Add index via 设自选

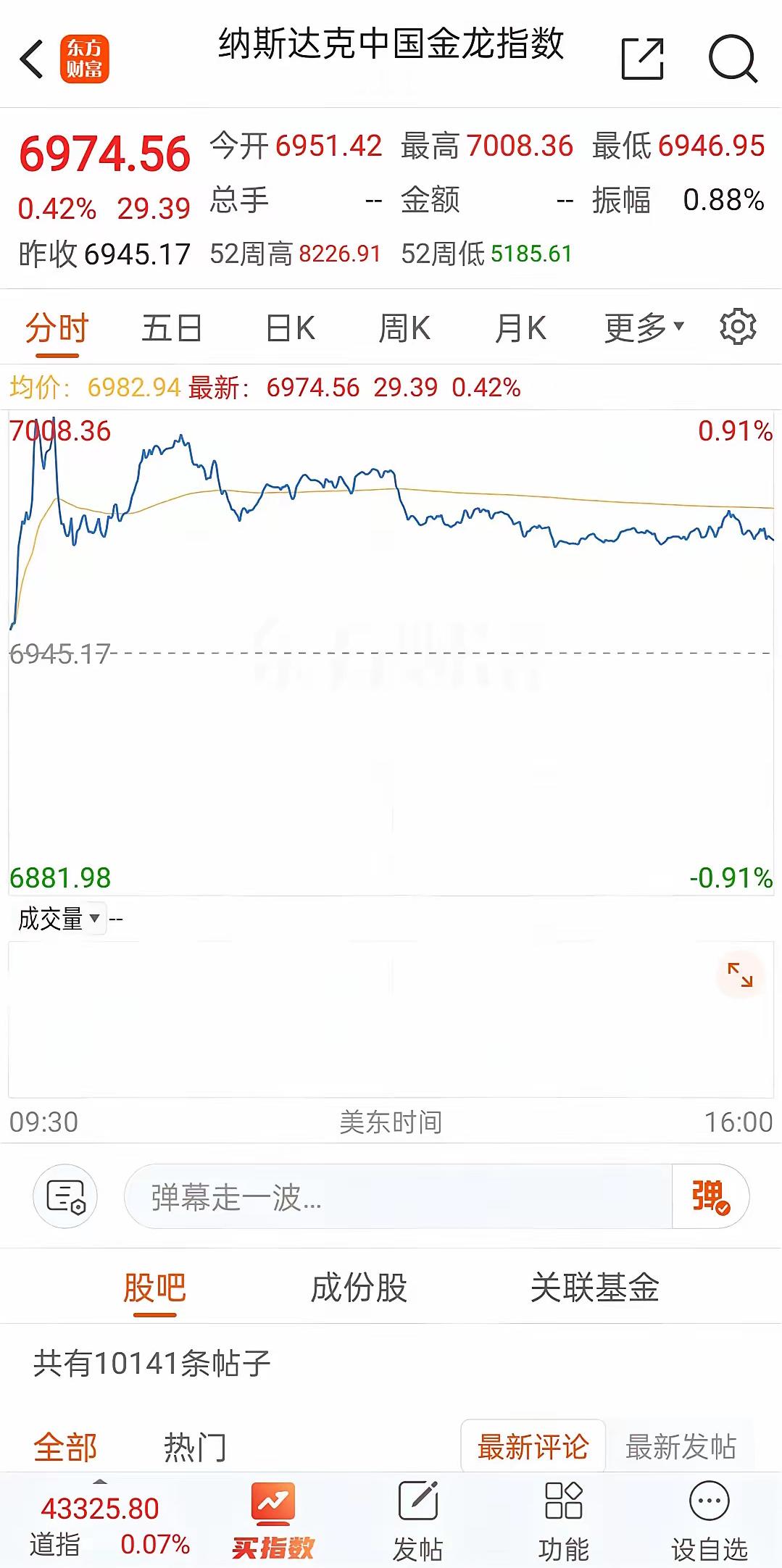pos(709,1519)
